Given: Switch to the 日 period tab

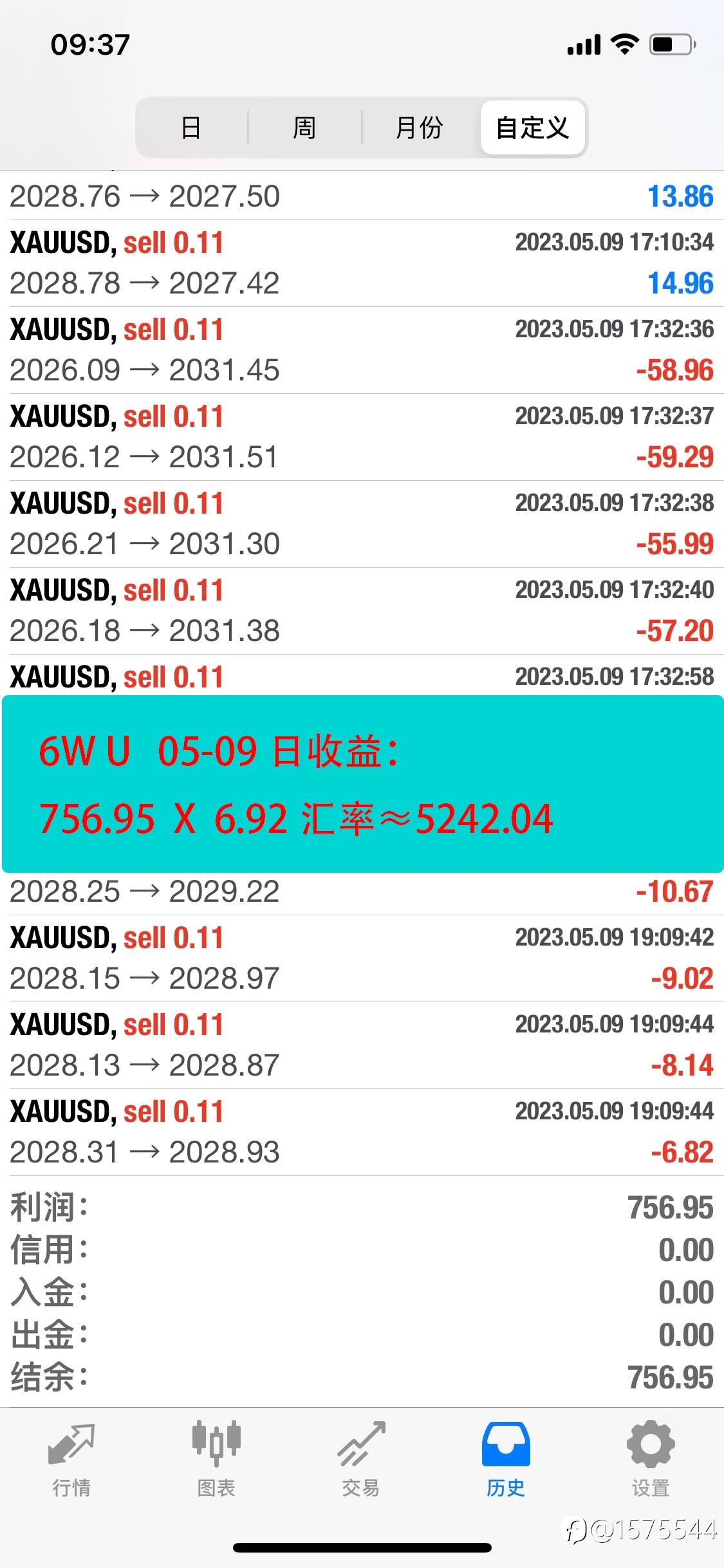Looking at the screenshot, I should (191, 127).
